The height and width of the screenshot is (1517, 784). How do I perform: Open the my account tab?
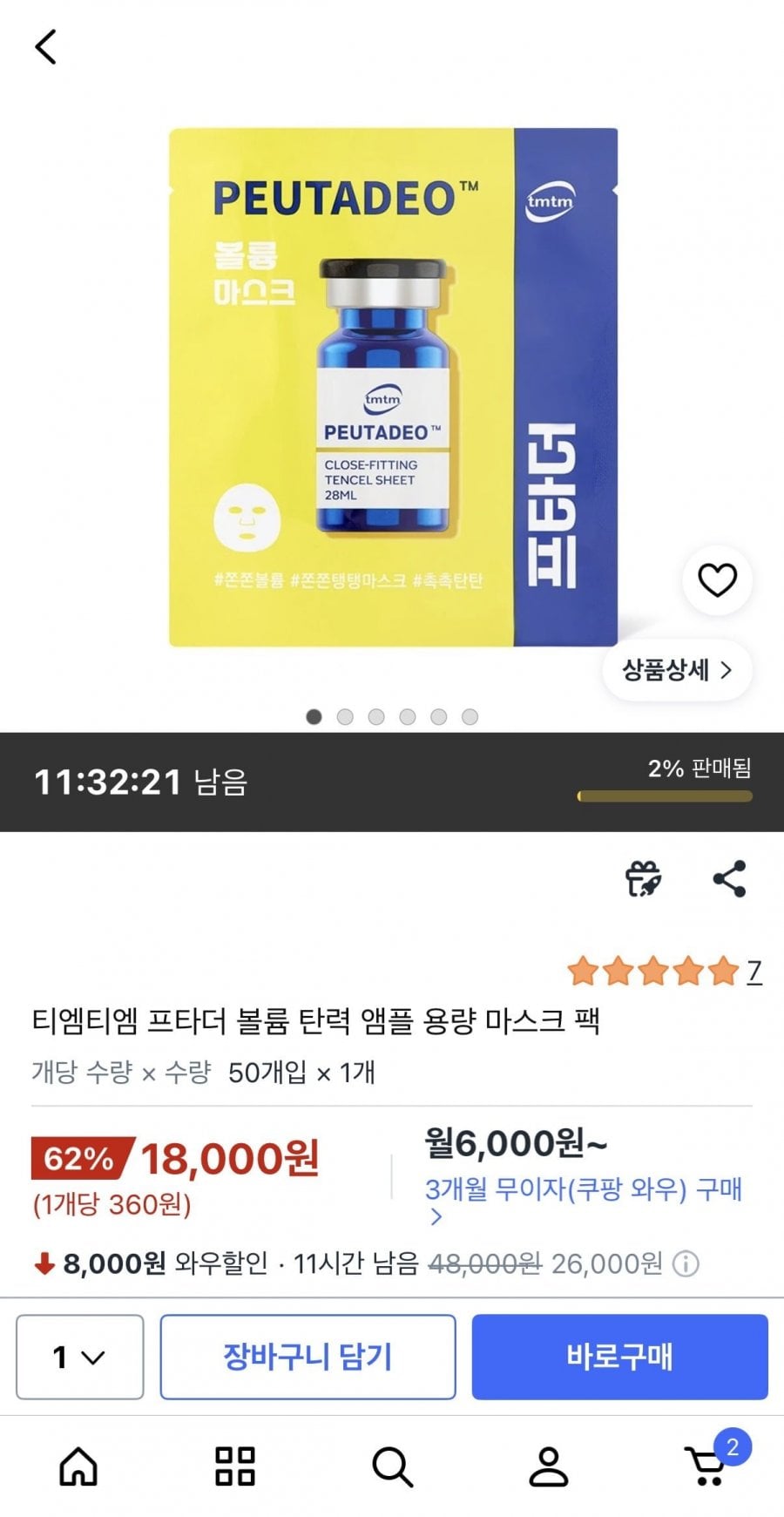point(549,1466)
